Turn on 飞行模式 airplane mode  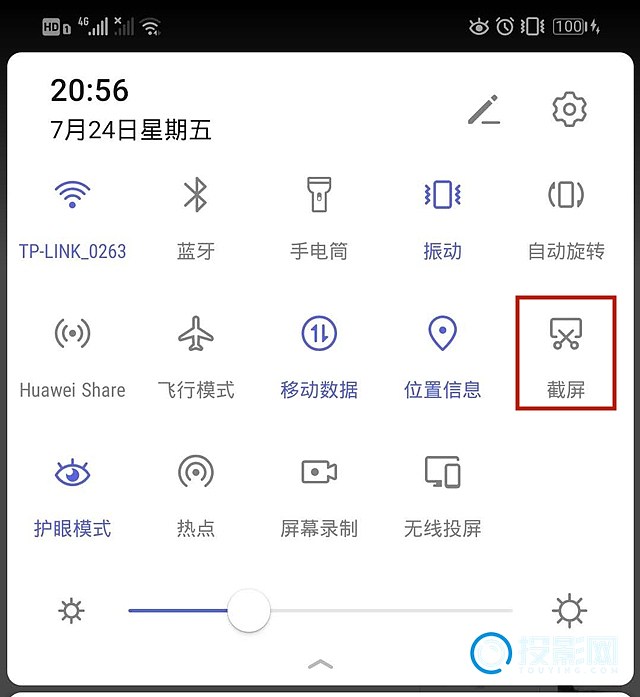click(195, 335)
